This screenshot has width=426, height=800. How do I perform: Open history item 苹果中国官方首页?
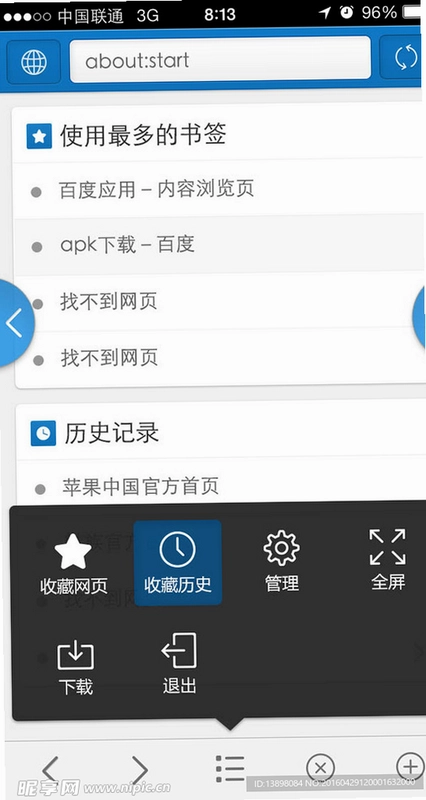[x=220, y=486]
